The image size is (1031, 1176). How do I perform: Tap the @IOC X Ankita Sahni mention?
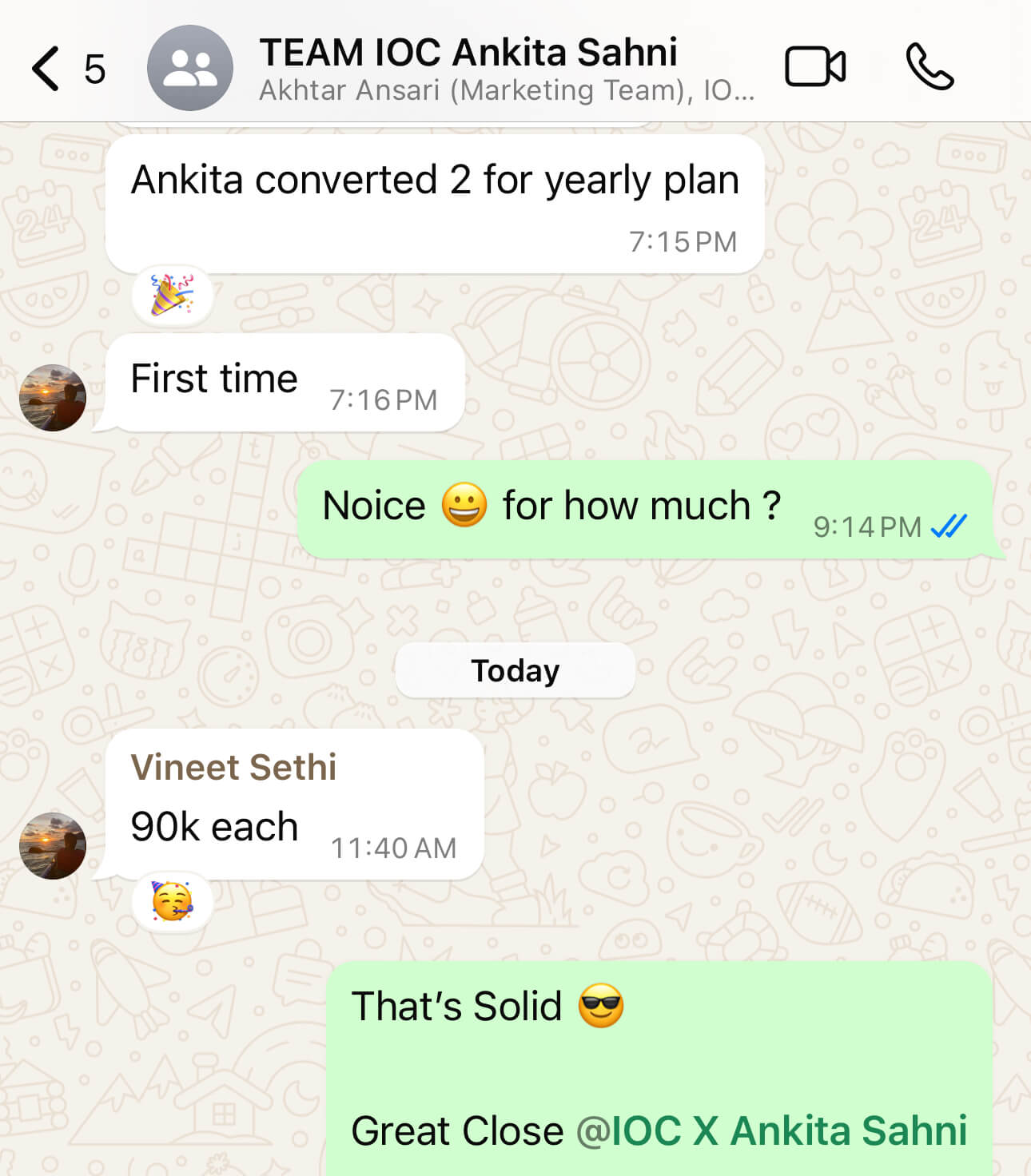[x=771, y=1131]
